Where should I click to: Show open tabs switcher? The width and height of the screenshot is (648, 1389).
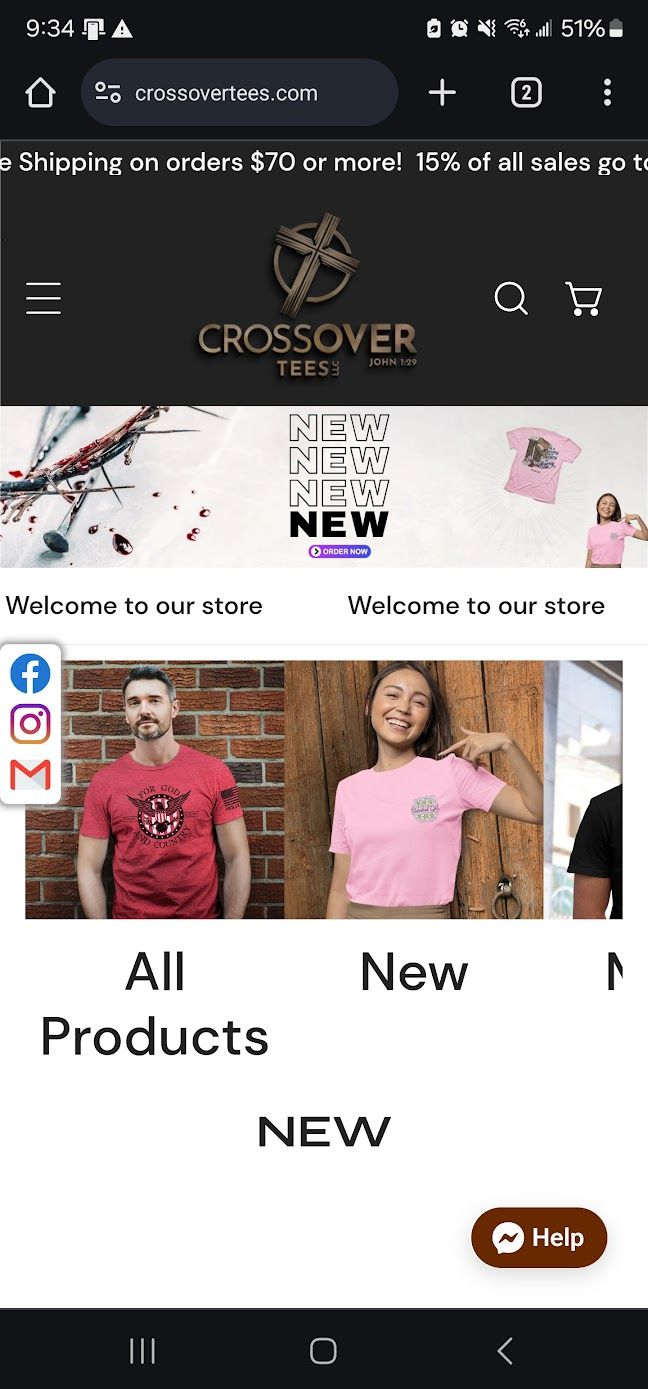coord(526,93)
